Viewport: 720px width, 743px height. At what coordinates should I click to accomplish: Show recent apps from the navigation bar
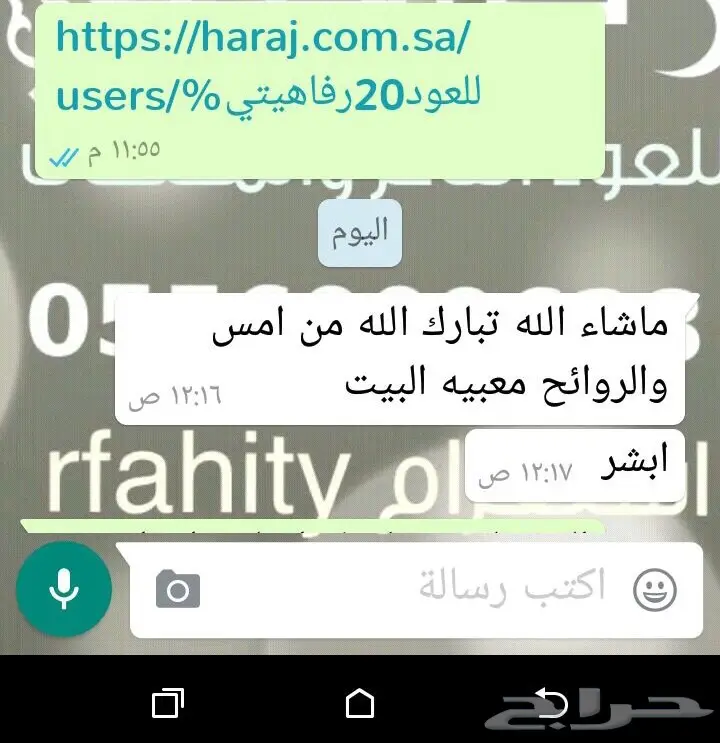tap(168, 703)
